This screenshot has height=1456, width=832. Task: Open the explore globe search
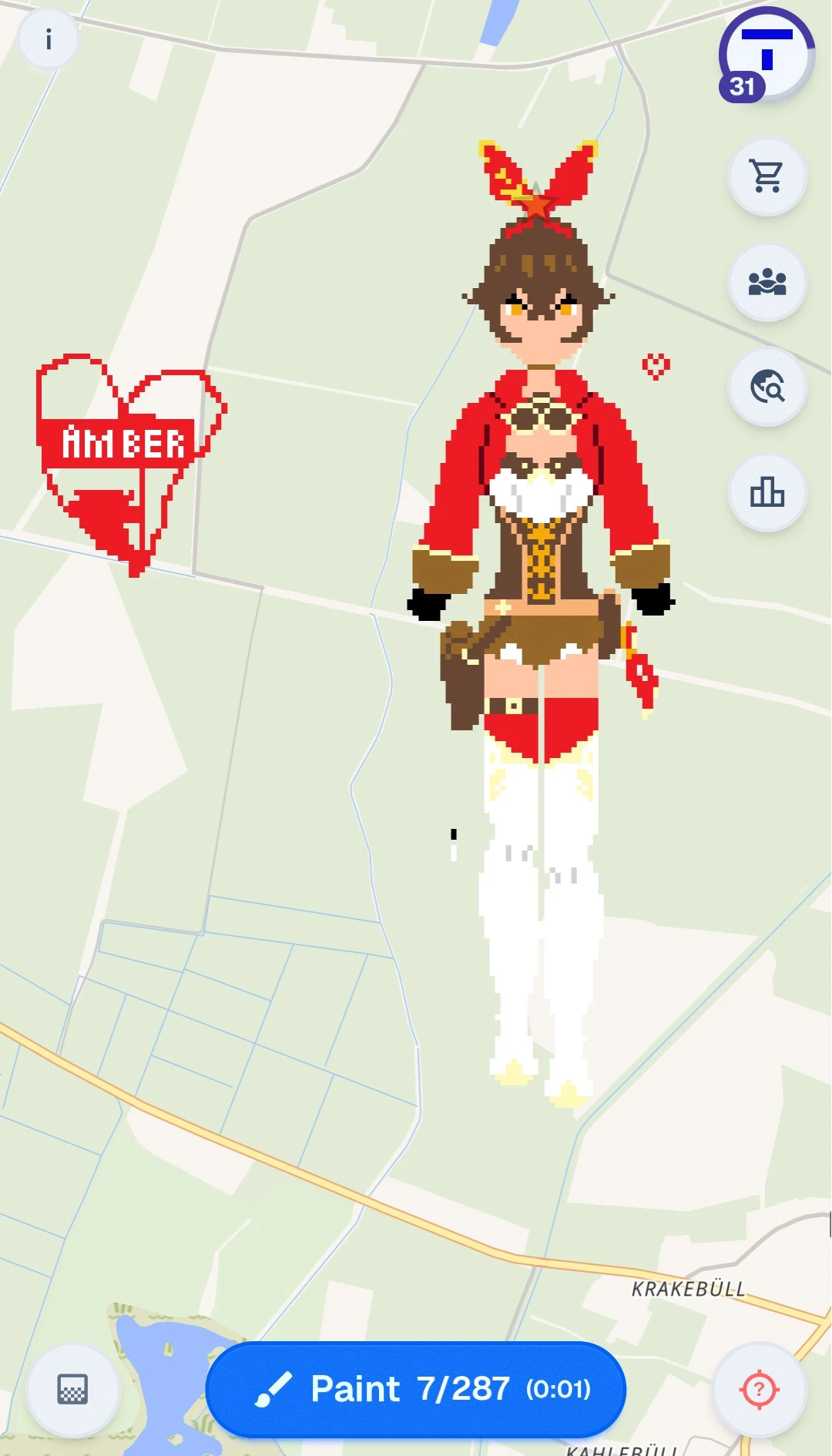(767, 387)
